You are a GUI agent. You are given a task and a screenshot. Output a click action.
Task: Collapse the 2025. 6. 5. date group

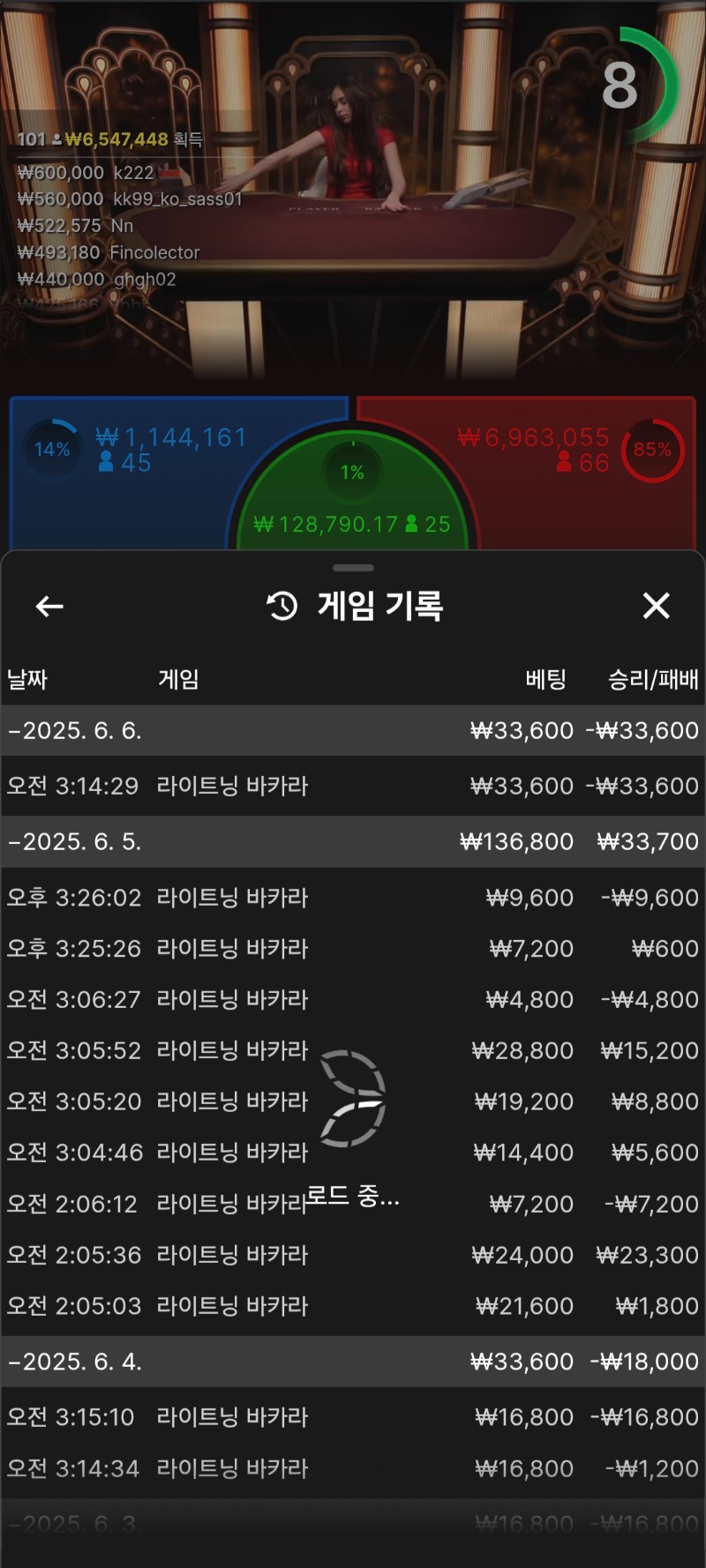pyautogui.click(x=75, y=841)
